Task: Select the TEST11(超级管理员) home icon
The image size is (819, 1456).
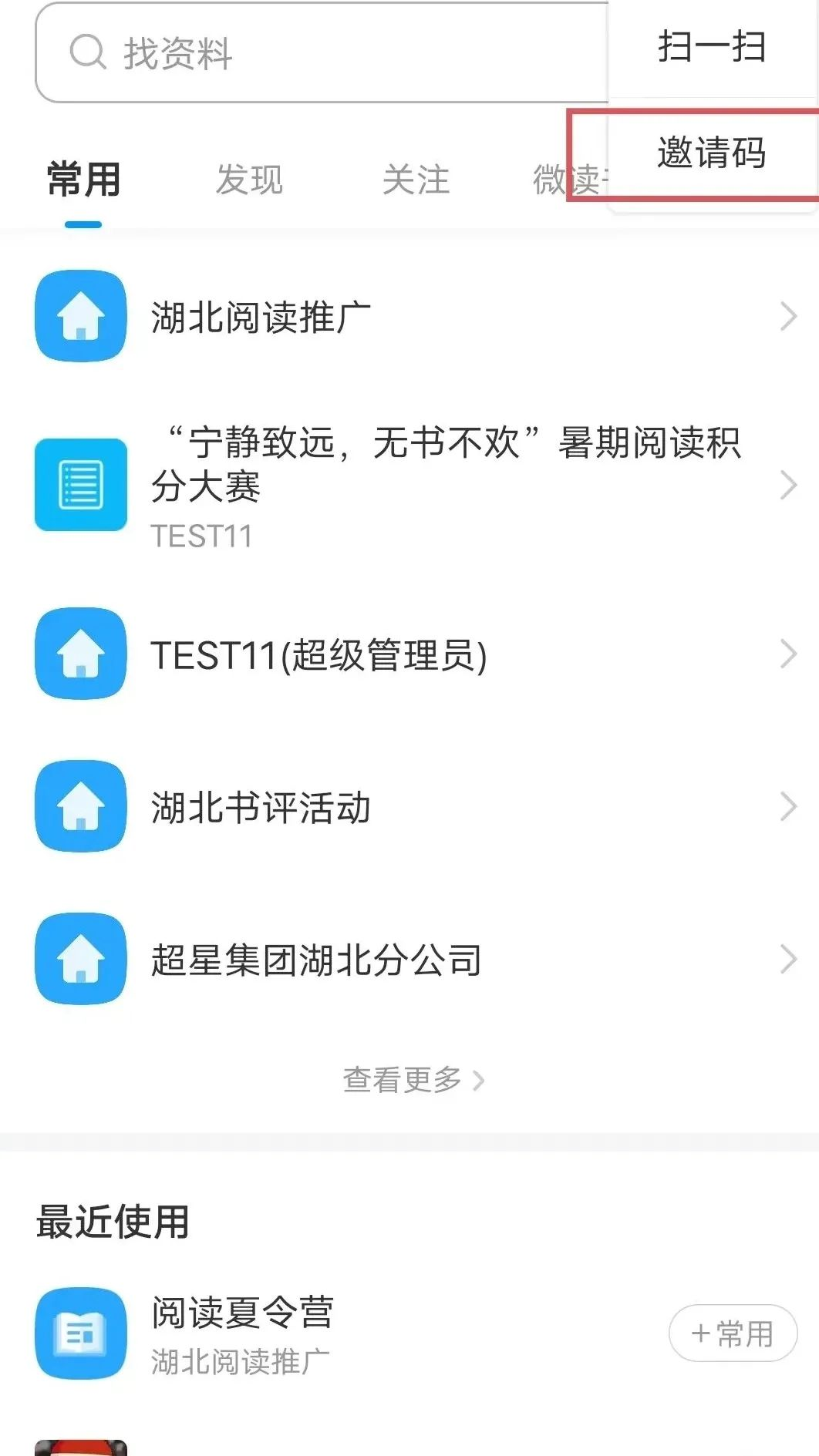Action: pyautogui.click(x=80, y=653)
